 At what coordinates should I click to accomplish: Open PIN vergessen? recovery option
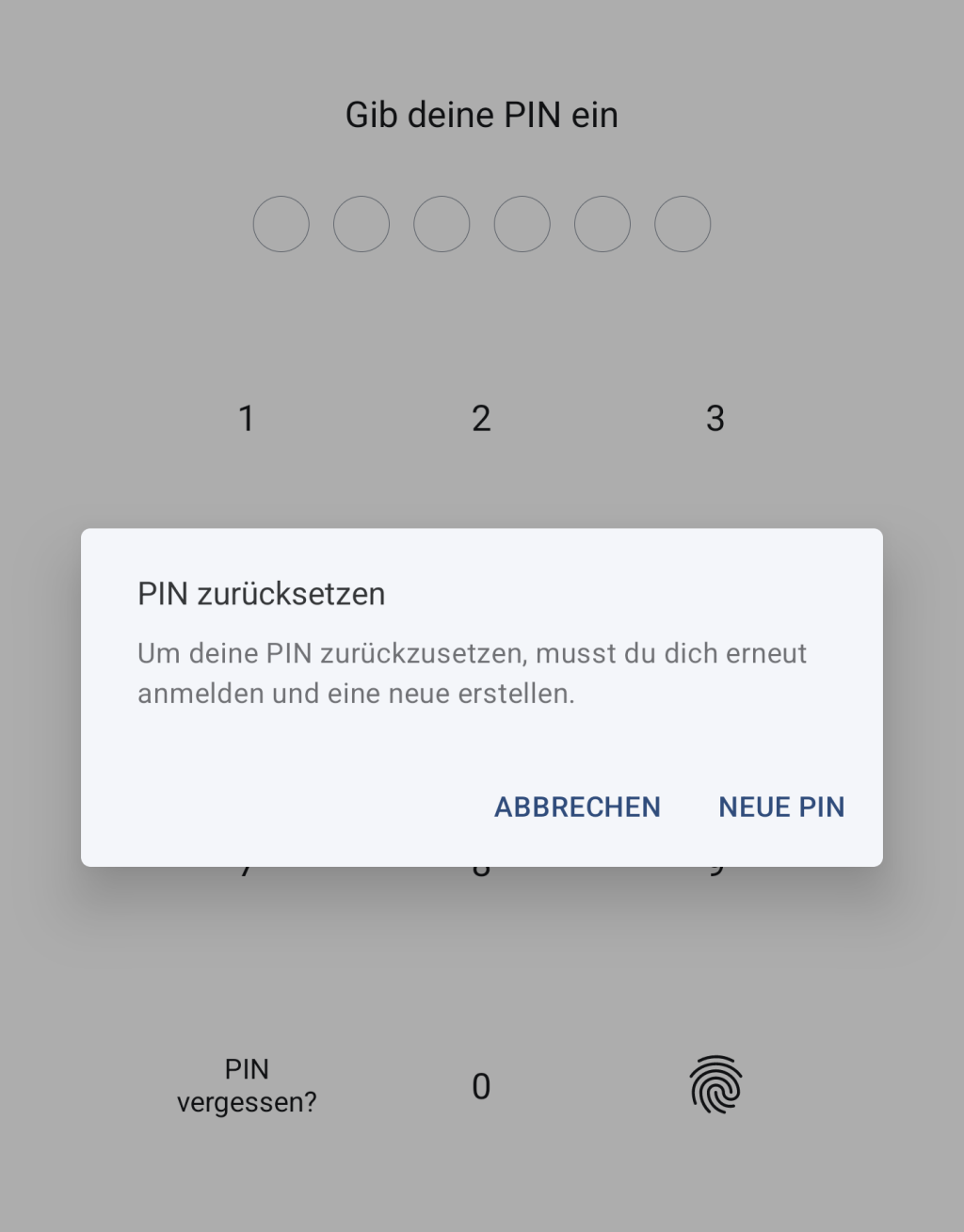pyautogui.click(x=246, y=1084)
